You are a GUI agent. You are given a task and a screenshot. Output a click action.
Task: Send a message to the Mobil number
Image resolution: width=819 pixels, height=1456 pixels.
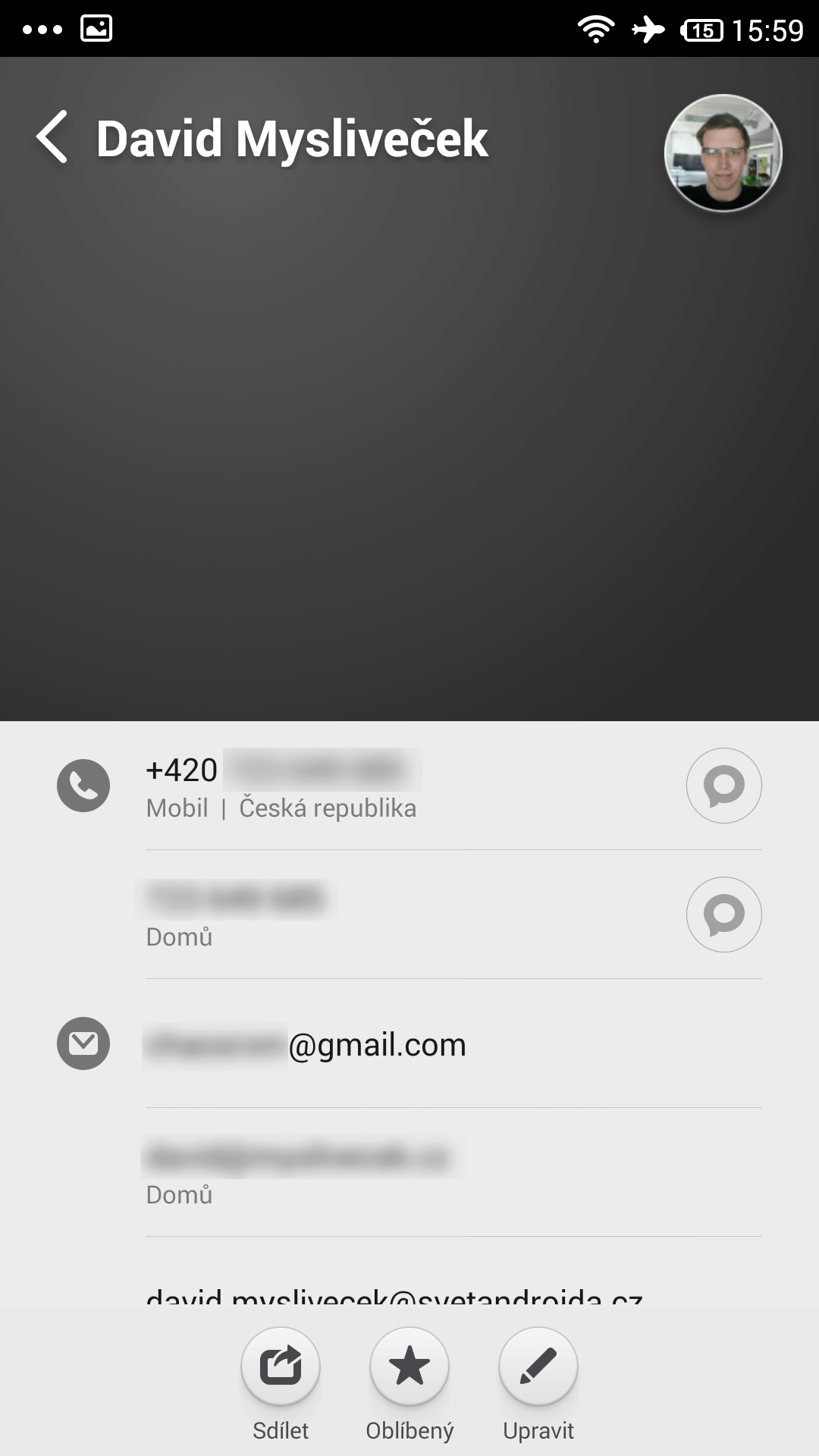coord(723,786)
